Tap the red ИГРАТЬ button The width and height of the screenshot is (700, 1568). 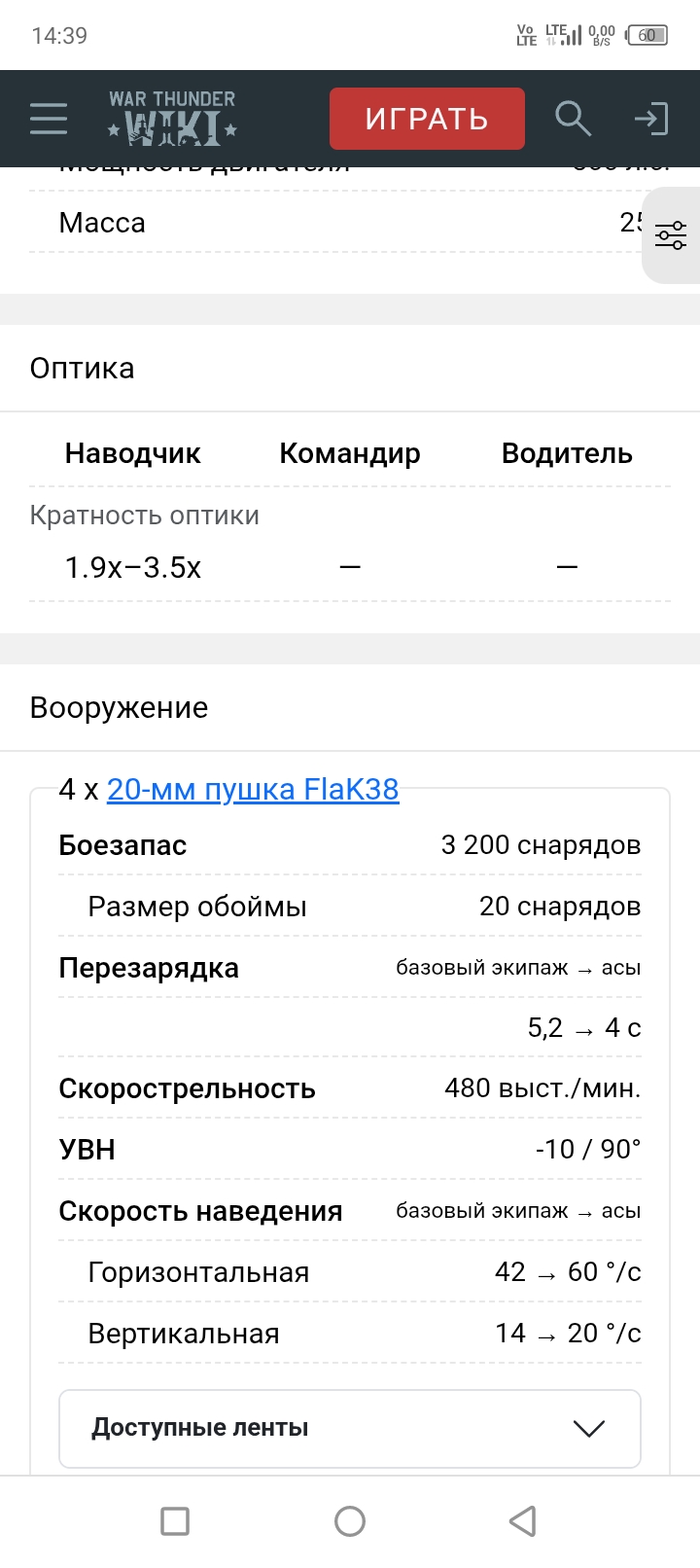[x=427, y=119]
